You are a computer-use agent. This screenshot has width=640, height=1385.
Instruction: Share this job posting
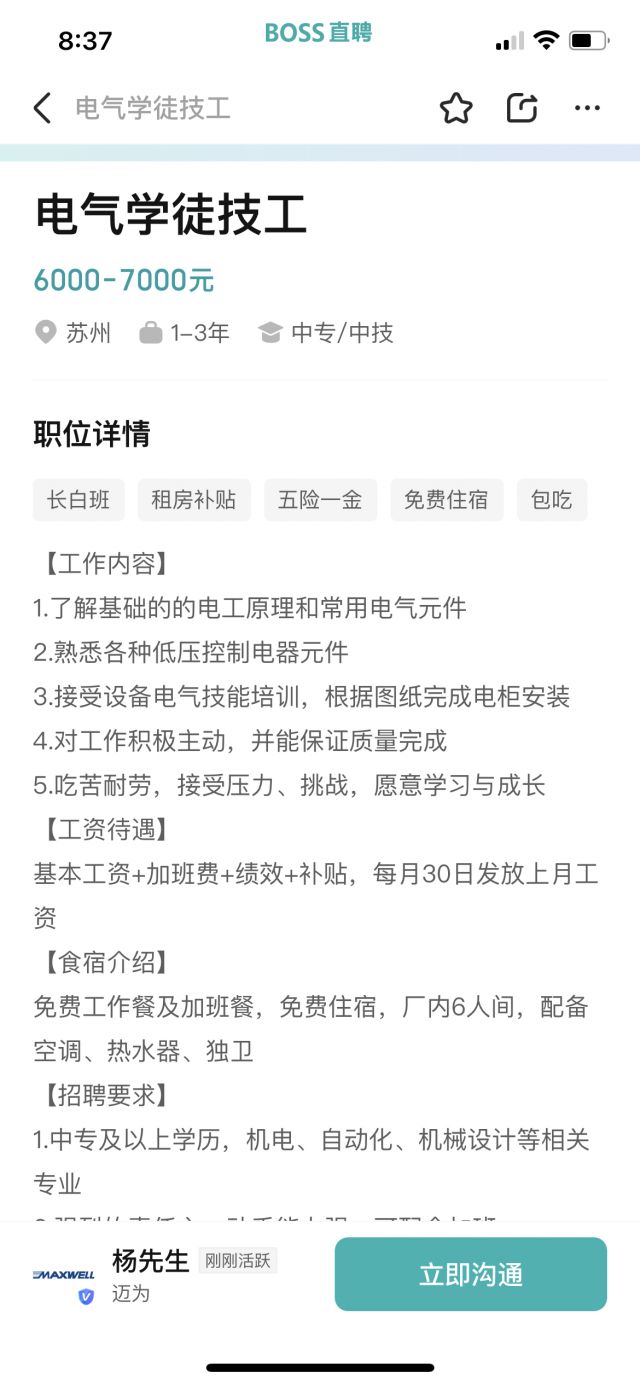[x=522, y=108]
